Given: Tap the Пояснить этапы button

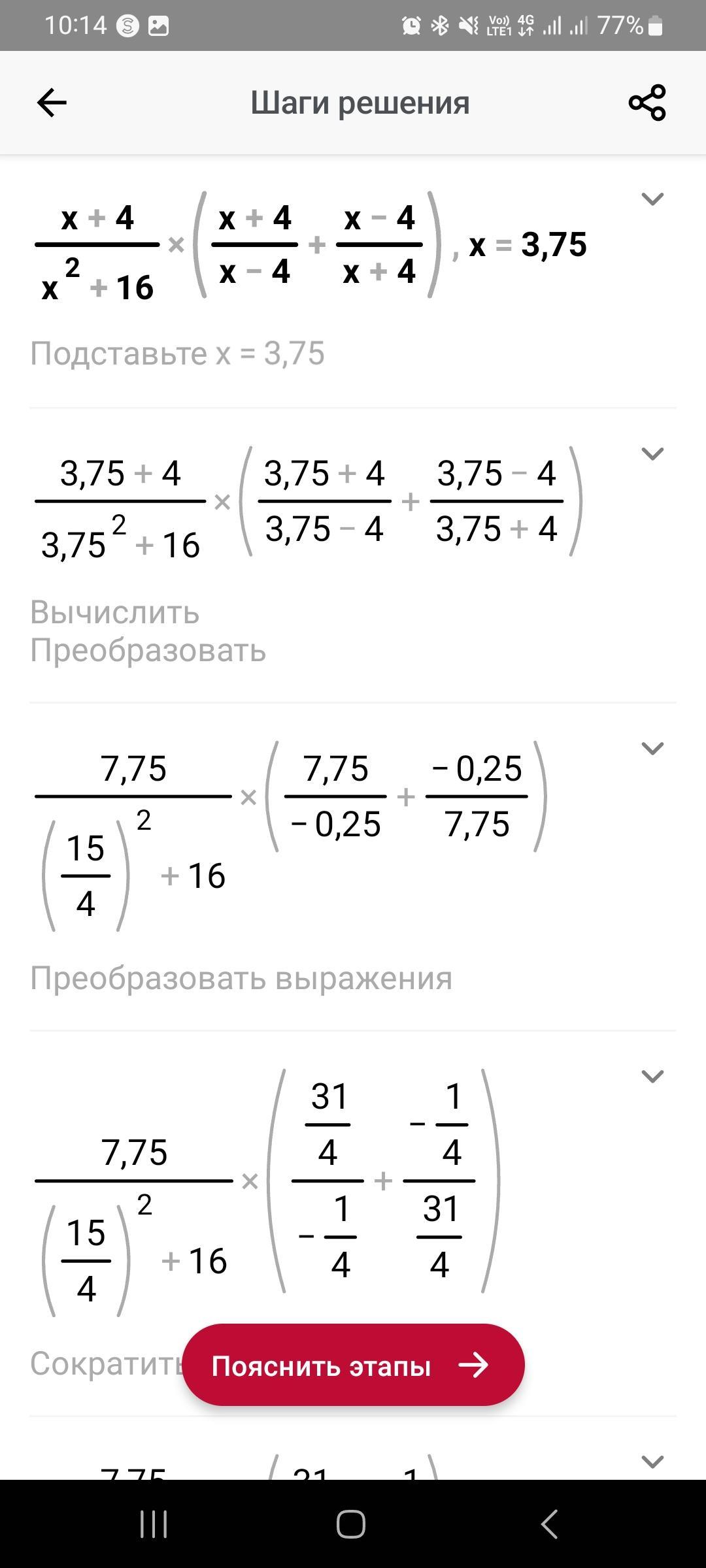Looking at the screenshot, I should point(353,1365).
